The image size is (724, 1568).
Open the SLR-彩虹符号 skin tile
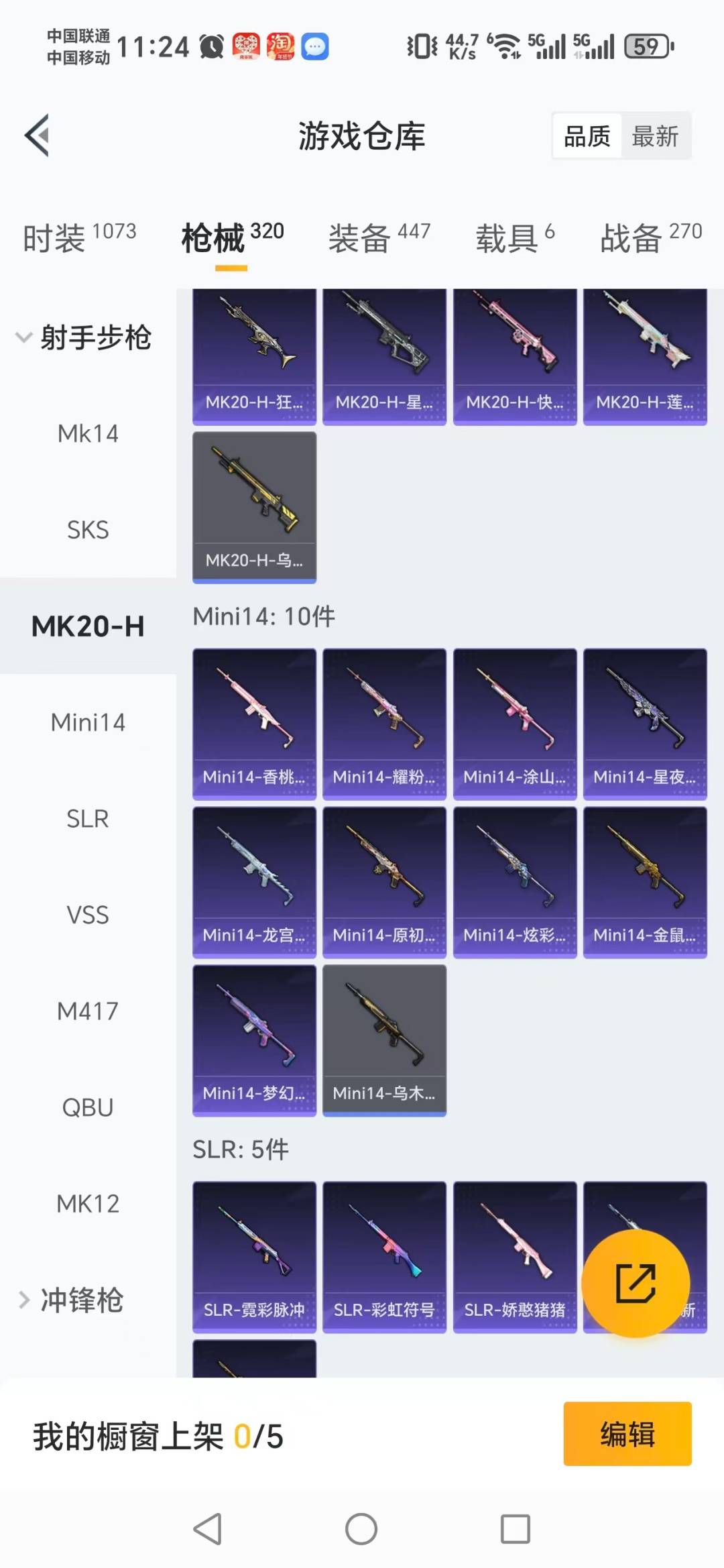[x=384, y=1256]
